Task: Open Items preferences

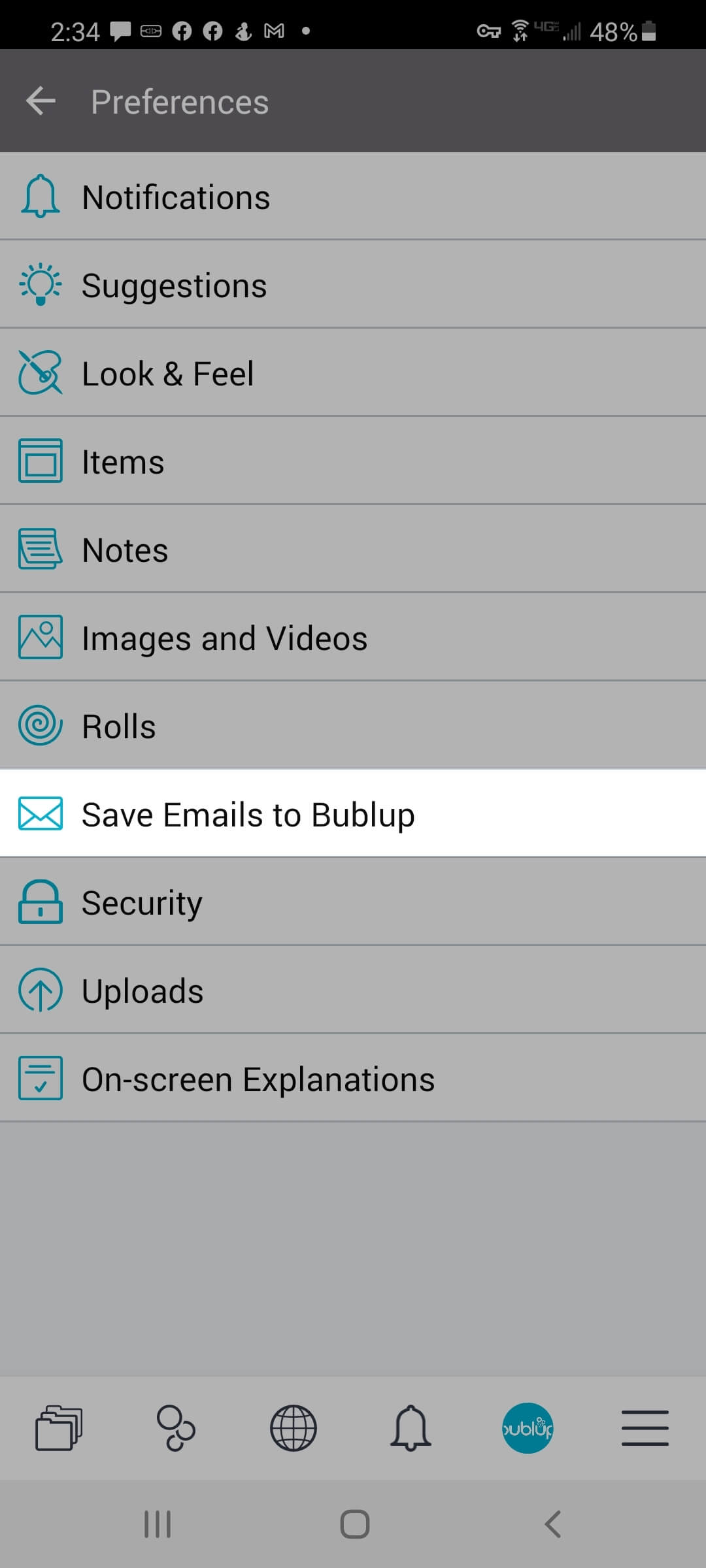Action: 353,461
